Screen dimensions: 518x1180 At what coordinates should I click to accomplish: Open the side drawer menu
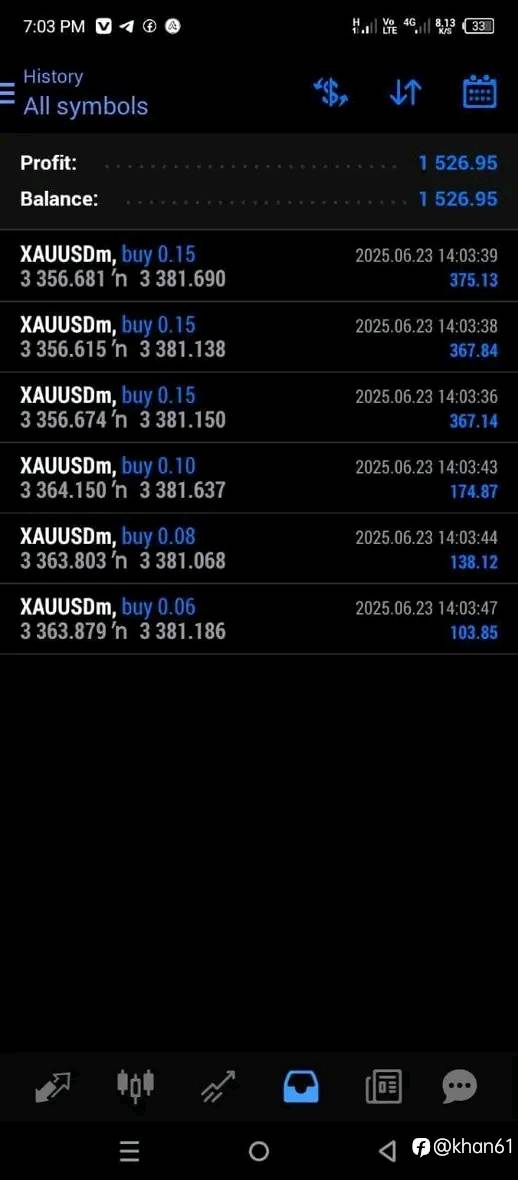coord(7,93)
